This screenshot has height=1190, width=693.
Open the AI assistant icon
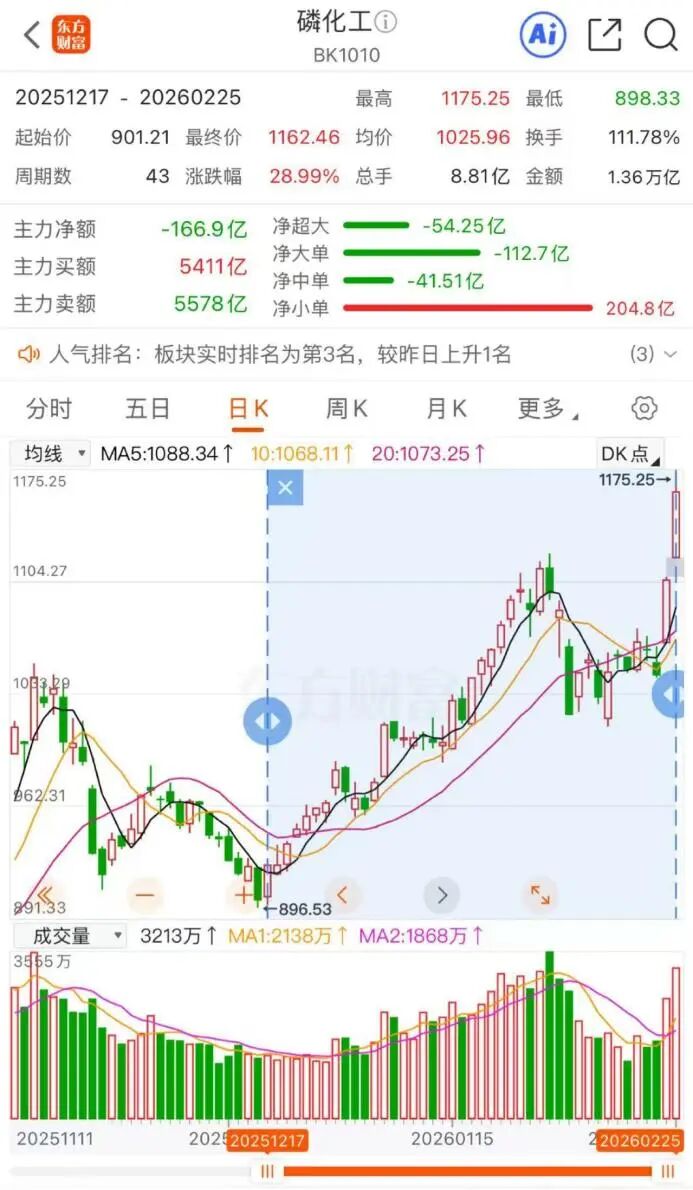[x=543, y=35]
